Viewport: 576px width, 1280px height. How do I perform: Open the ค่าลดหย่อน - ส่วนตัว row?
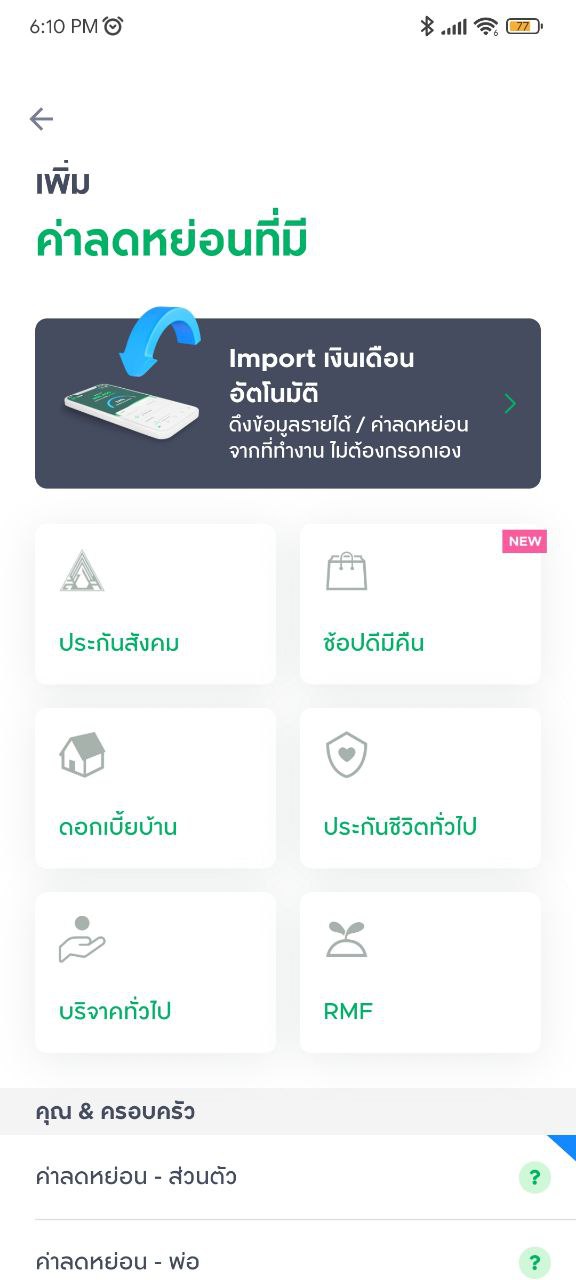point(288,1177)
